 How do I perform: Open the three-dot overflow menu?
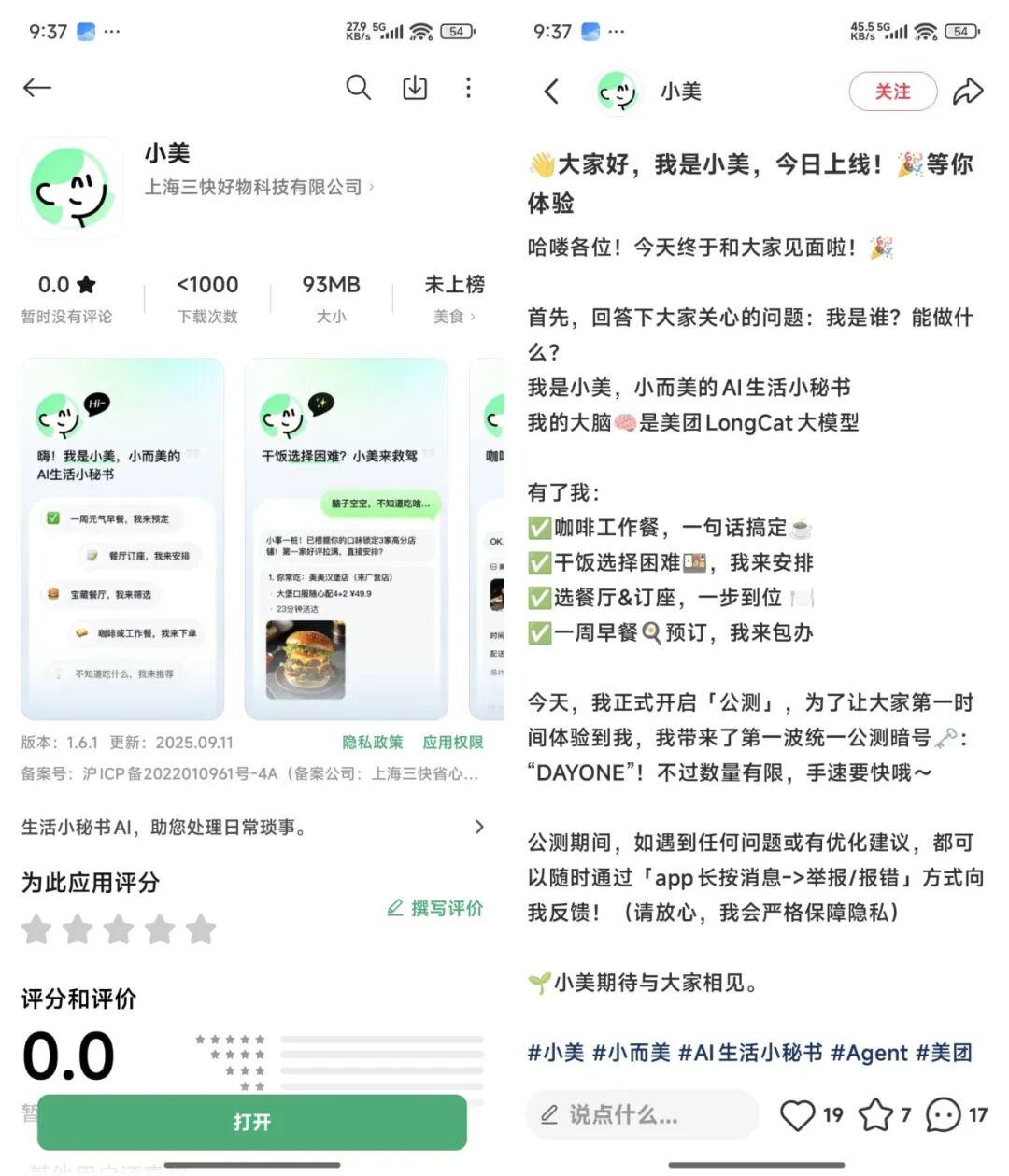[x=468, y=88]
